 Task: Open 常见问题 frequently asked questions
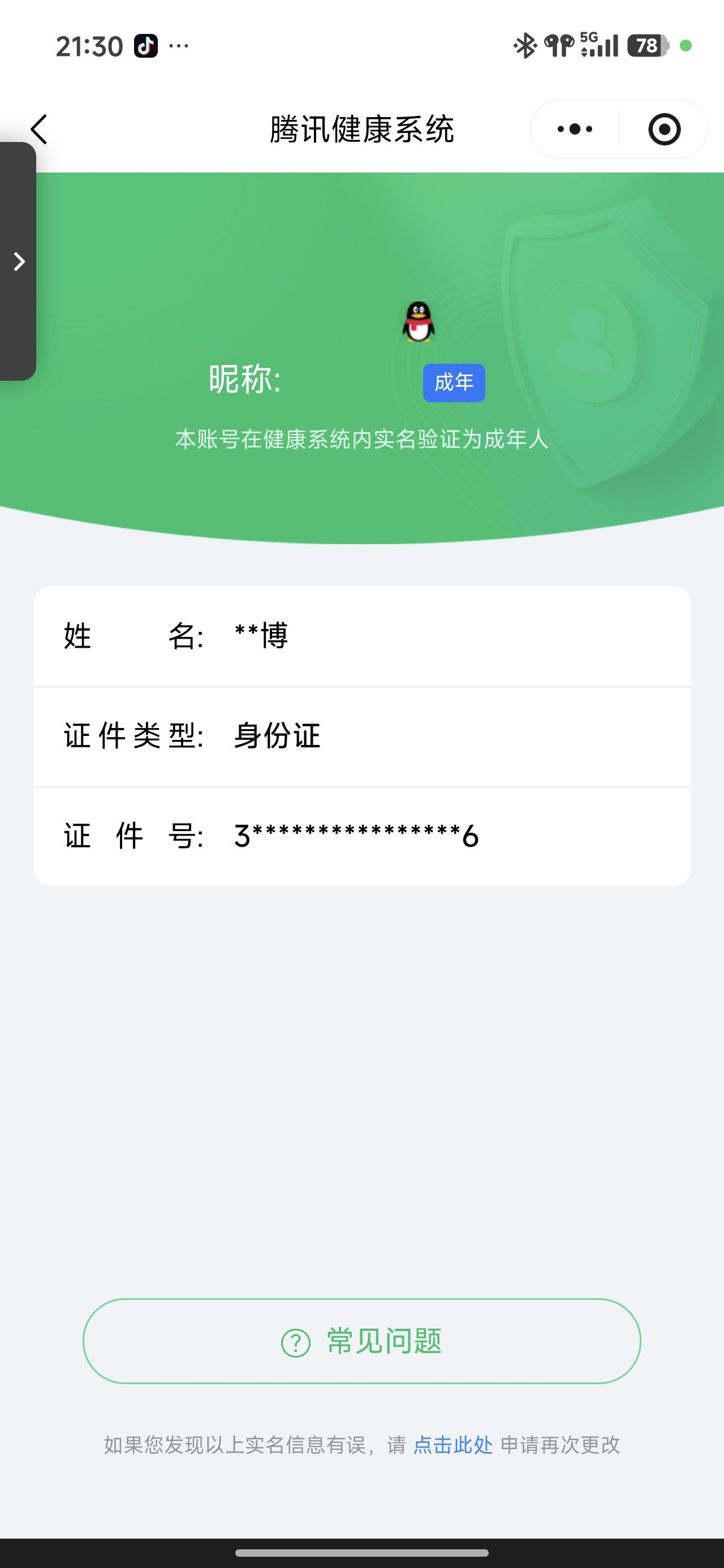tap(361, 1341)
